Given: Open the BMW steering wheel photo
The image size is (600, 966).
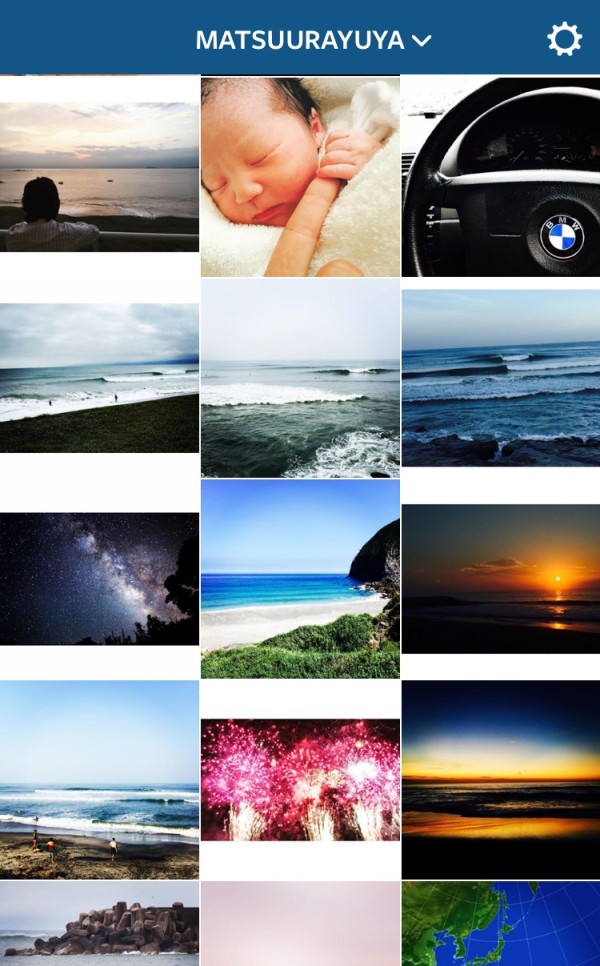Looking at the screenshot, I should 501,177.
